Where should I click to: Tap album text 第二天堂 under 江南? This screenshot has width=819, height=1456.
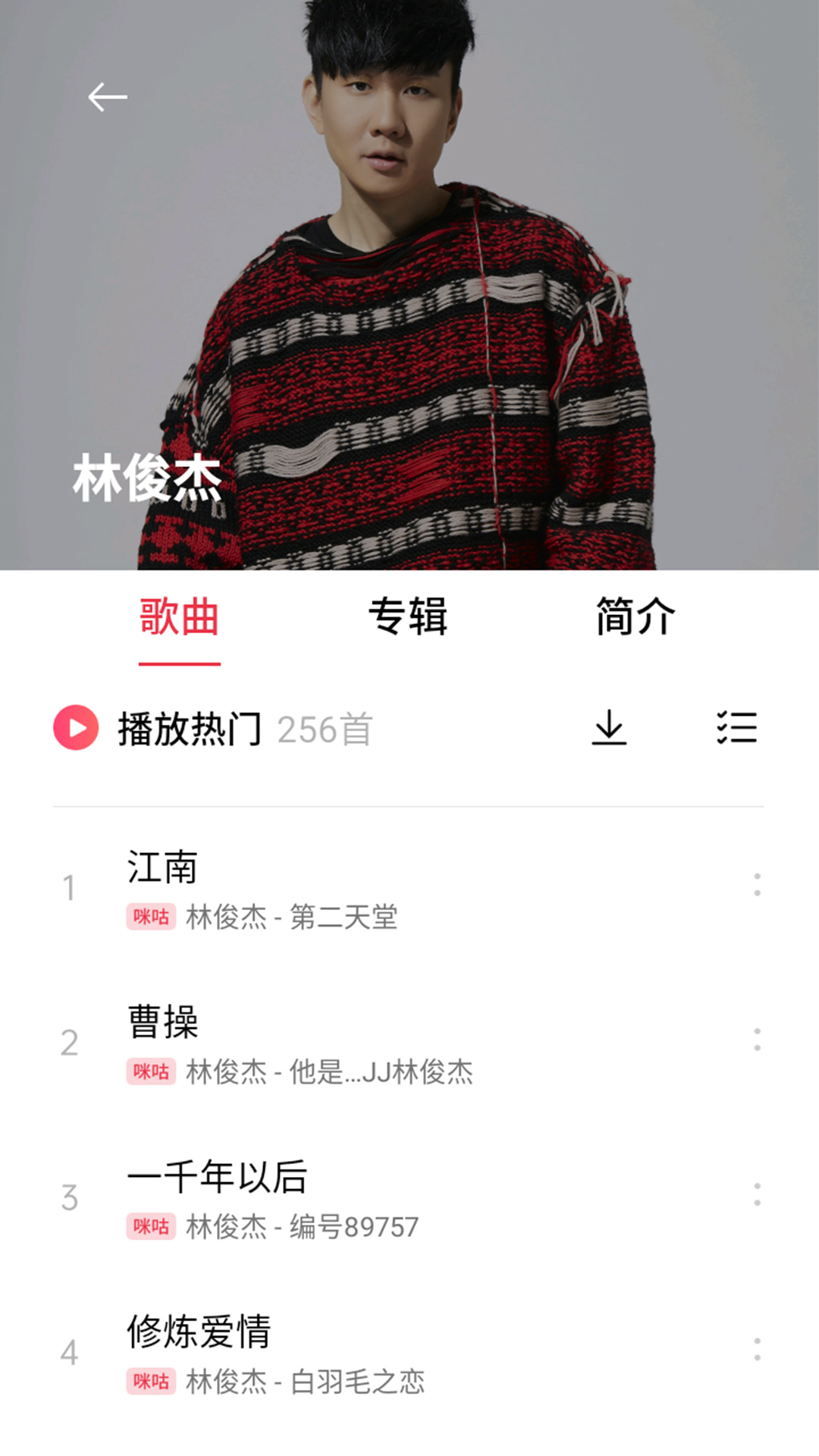[x=345, y=918]
